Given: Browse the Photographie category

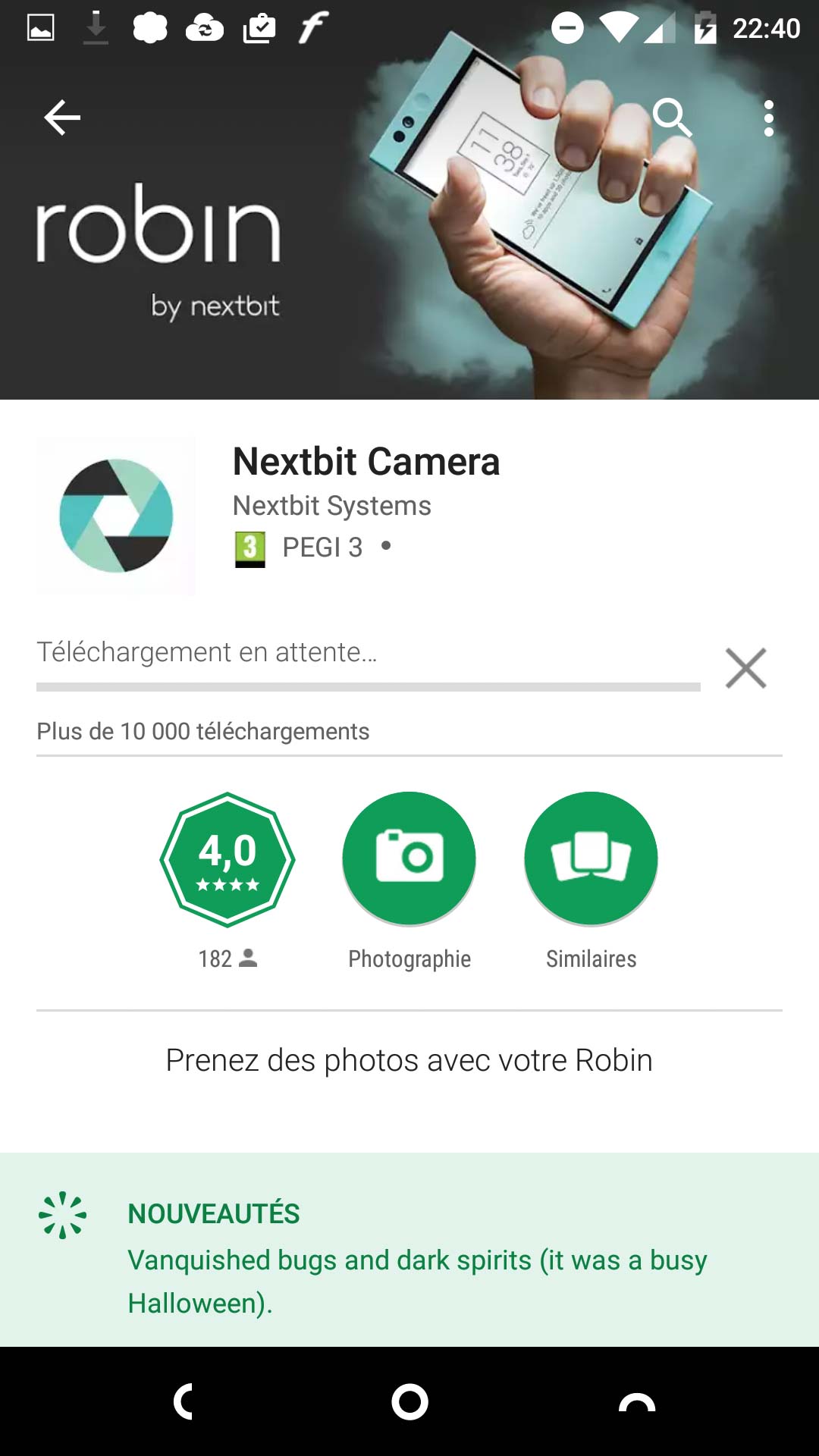Looking at the screenshot, I should (x=409, y=859).
